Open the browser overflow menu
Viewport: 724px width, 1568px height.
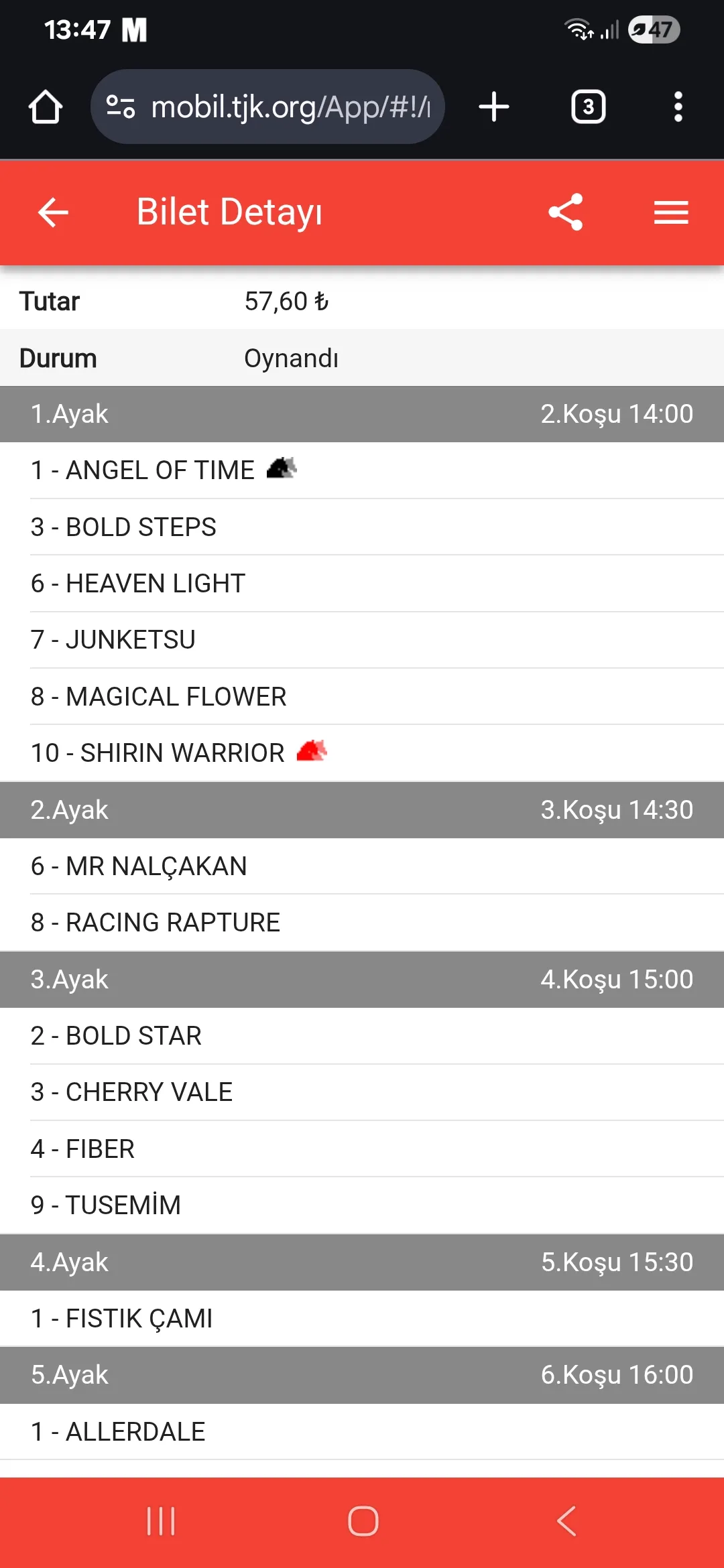pyautogui.click(x=678, y=107)
